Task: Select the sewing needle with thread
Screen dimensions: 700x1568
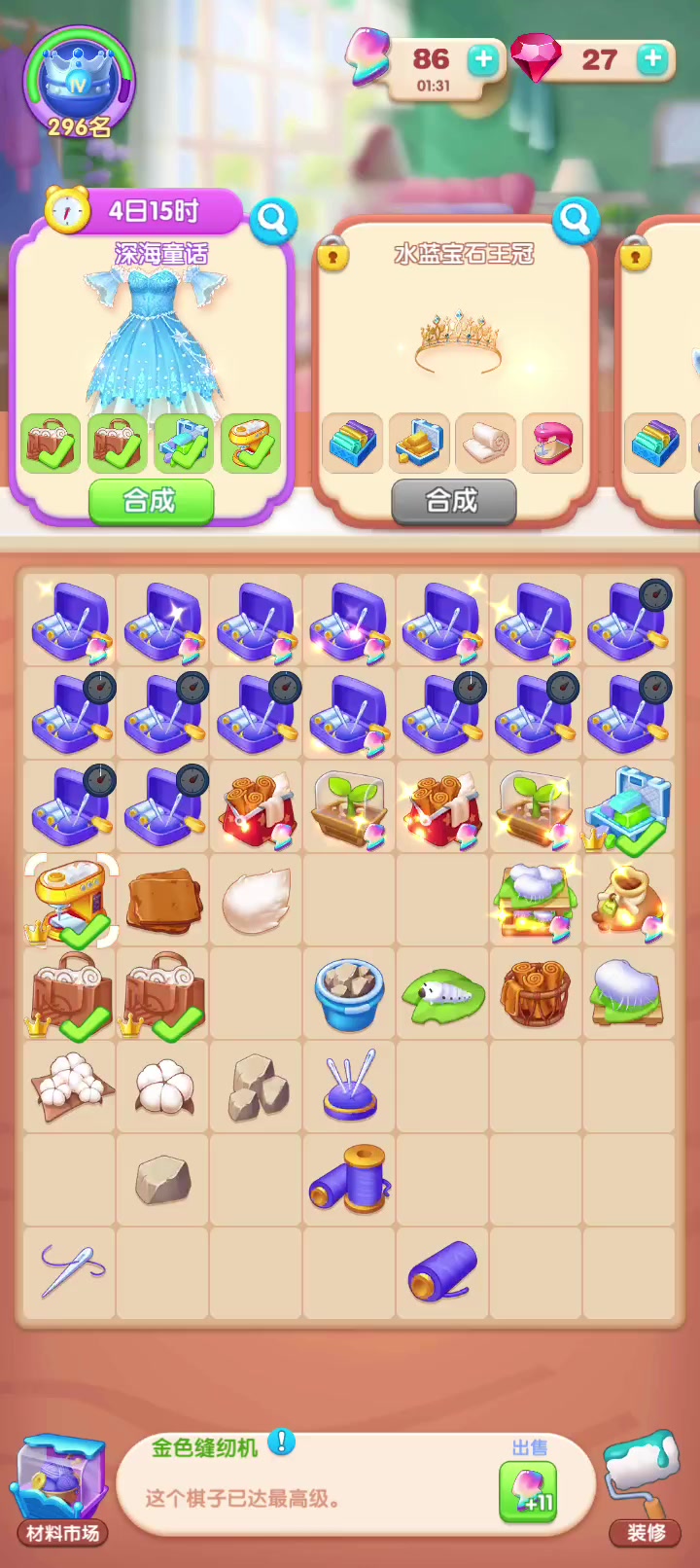Action: pos(72,1271)
